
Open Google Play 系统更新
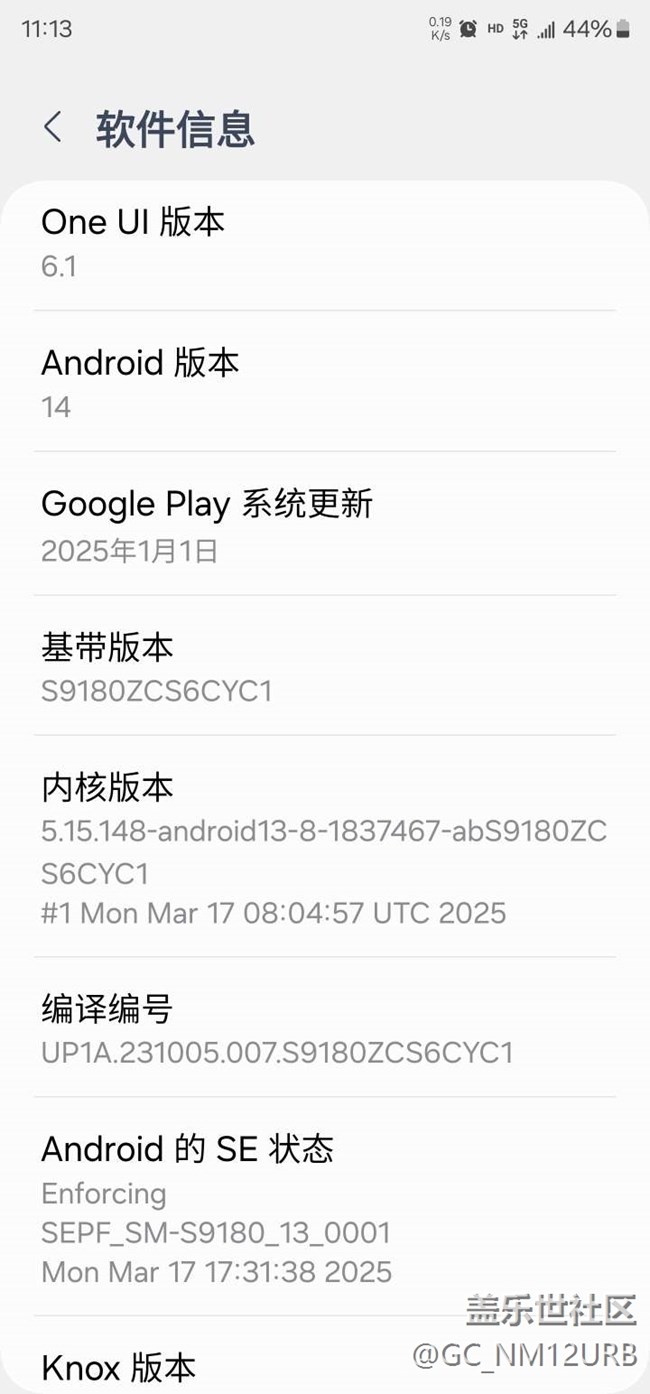coord(324,525)
